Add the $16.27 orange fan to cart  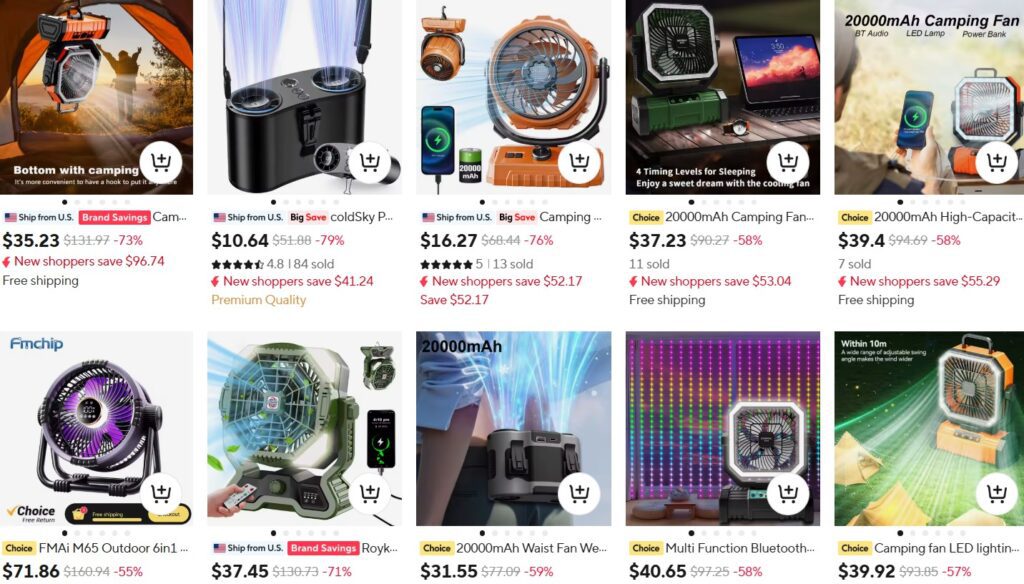(x=579, y=162)
